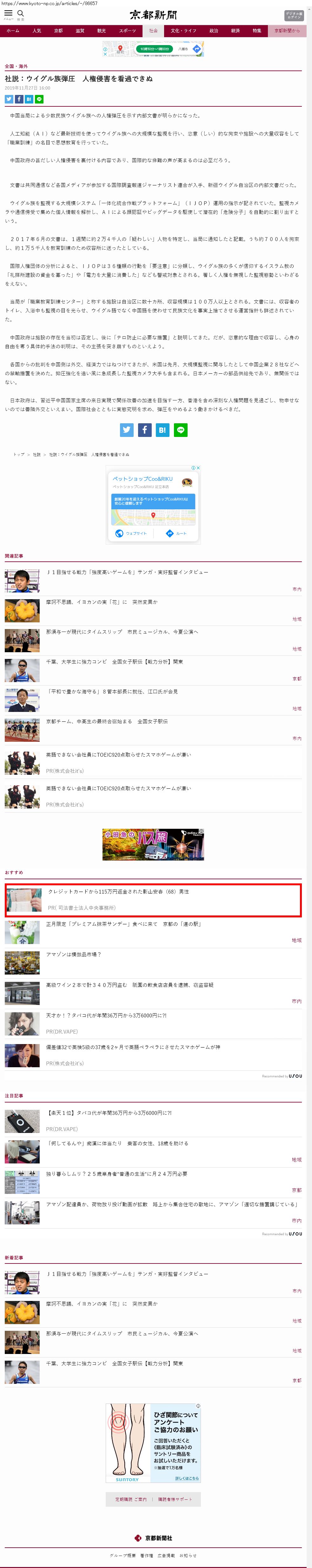312x1568 pixels.
Task: Read the アマゾンは模倣品市場？ article
Action: (x=74, y=955)
